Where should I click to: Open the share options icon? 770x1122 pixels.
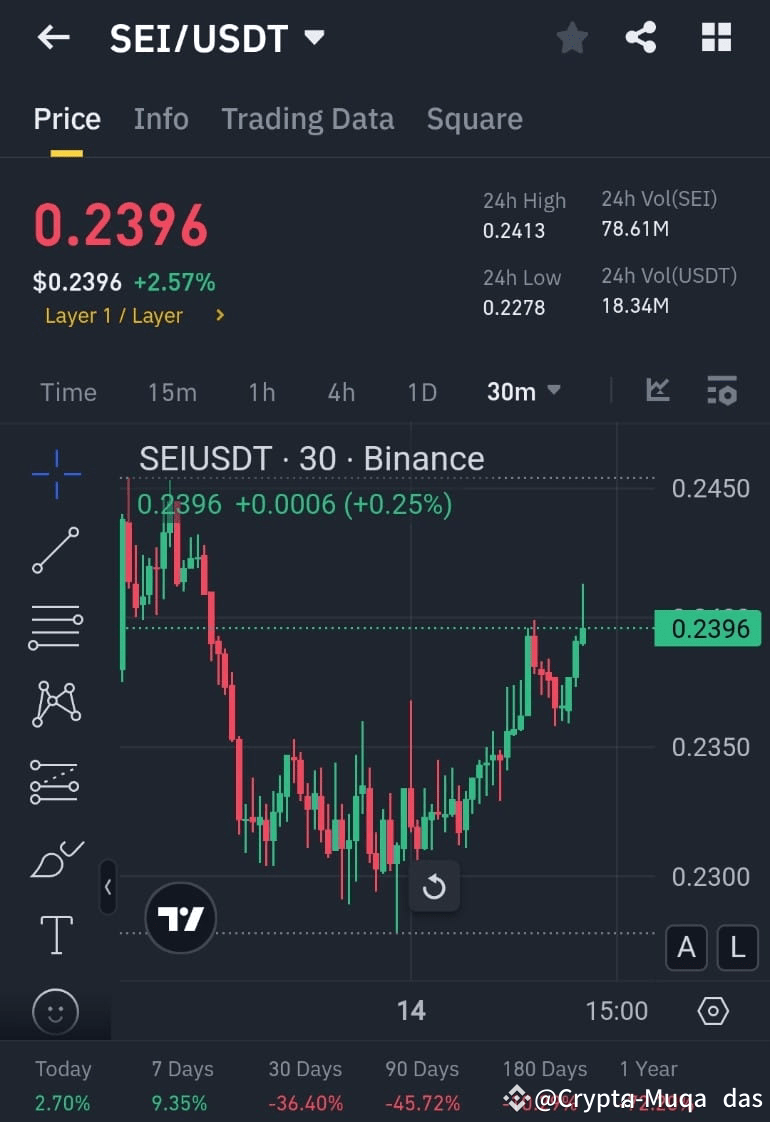[641, 37]
